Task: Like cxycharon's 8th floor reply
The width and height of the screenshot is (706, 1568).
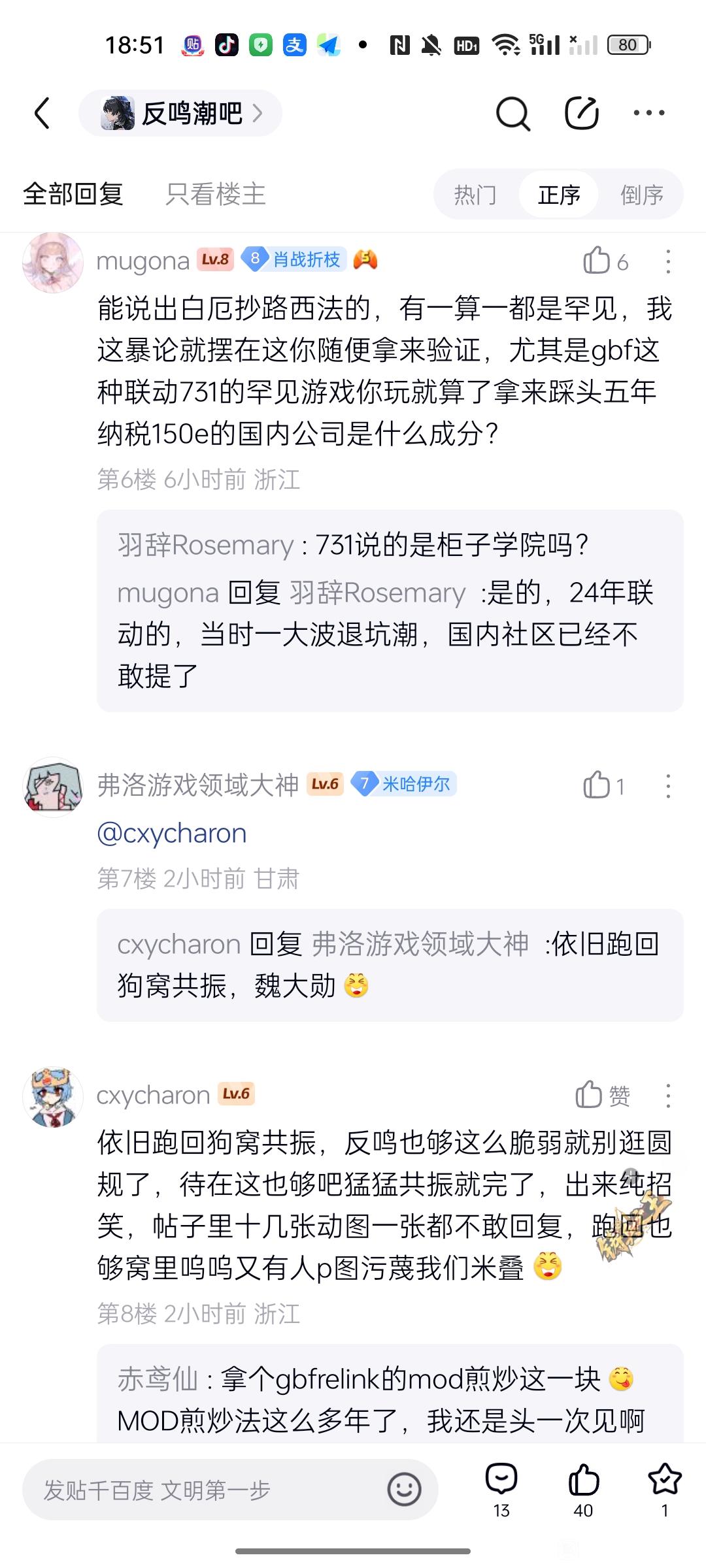Action: tap(590, 1095)
